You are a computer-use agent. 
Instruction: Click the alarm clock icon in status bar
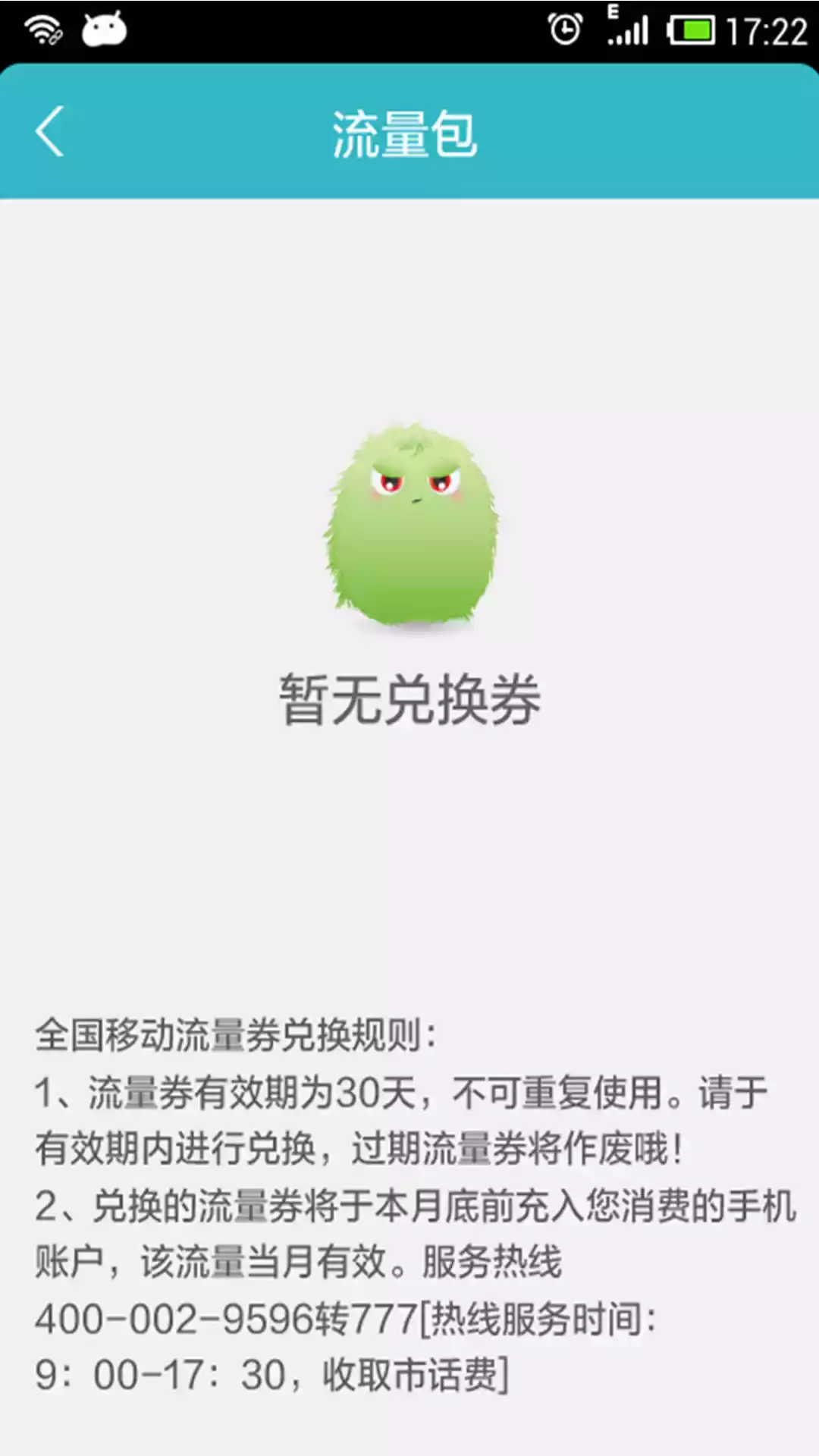pyautogui.click(x=565, y=29)
